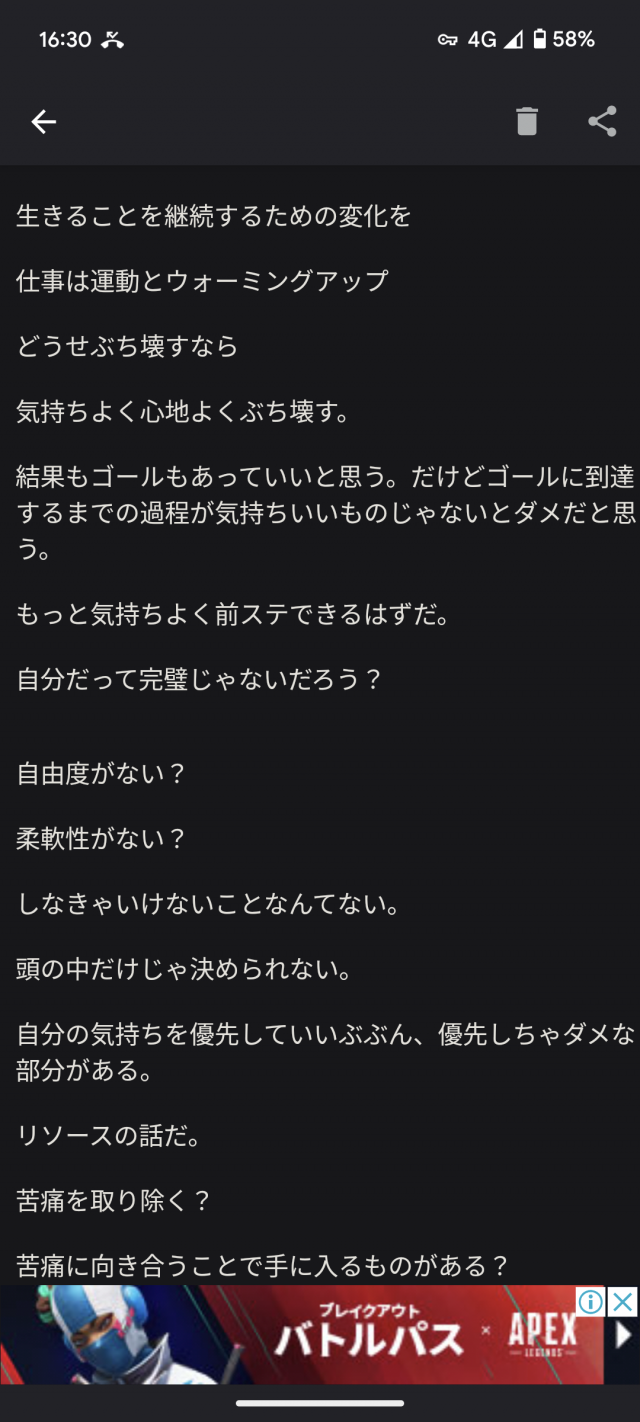The width and height of the screenshot is (640, 1422).
Task: Open the ad info icon
Action: tap(591, 1301)
